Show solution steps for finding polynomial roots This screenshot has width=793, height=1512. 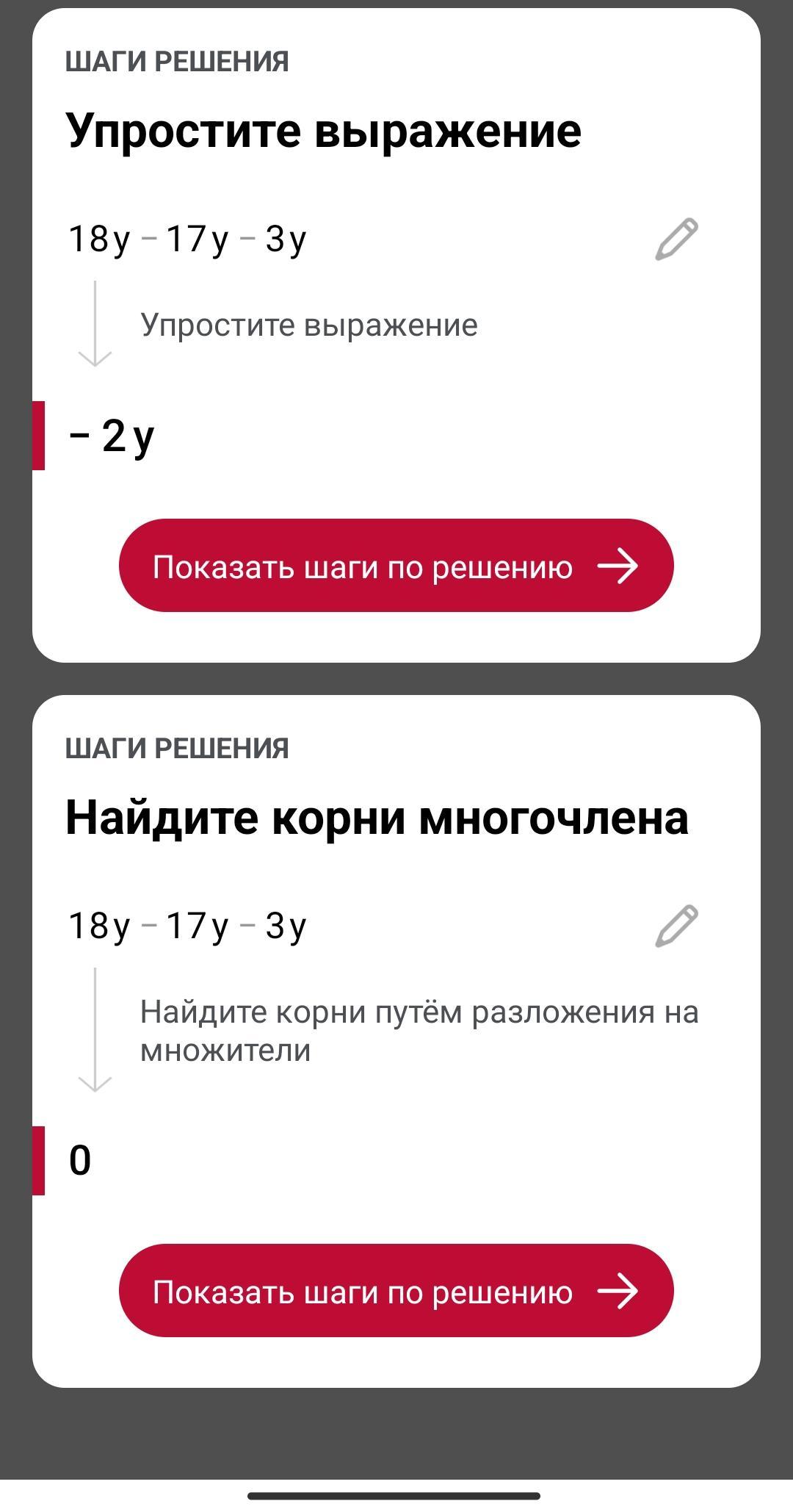coord(396,1291)
